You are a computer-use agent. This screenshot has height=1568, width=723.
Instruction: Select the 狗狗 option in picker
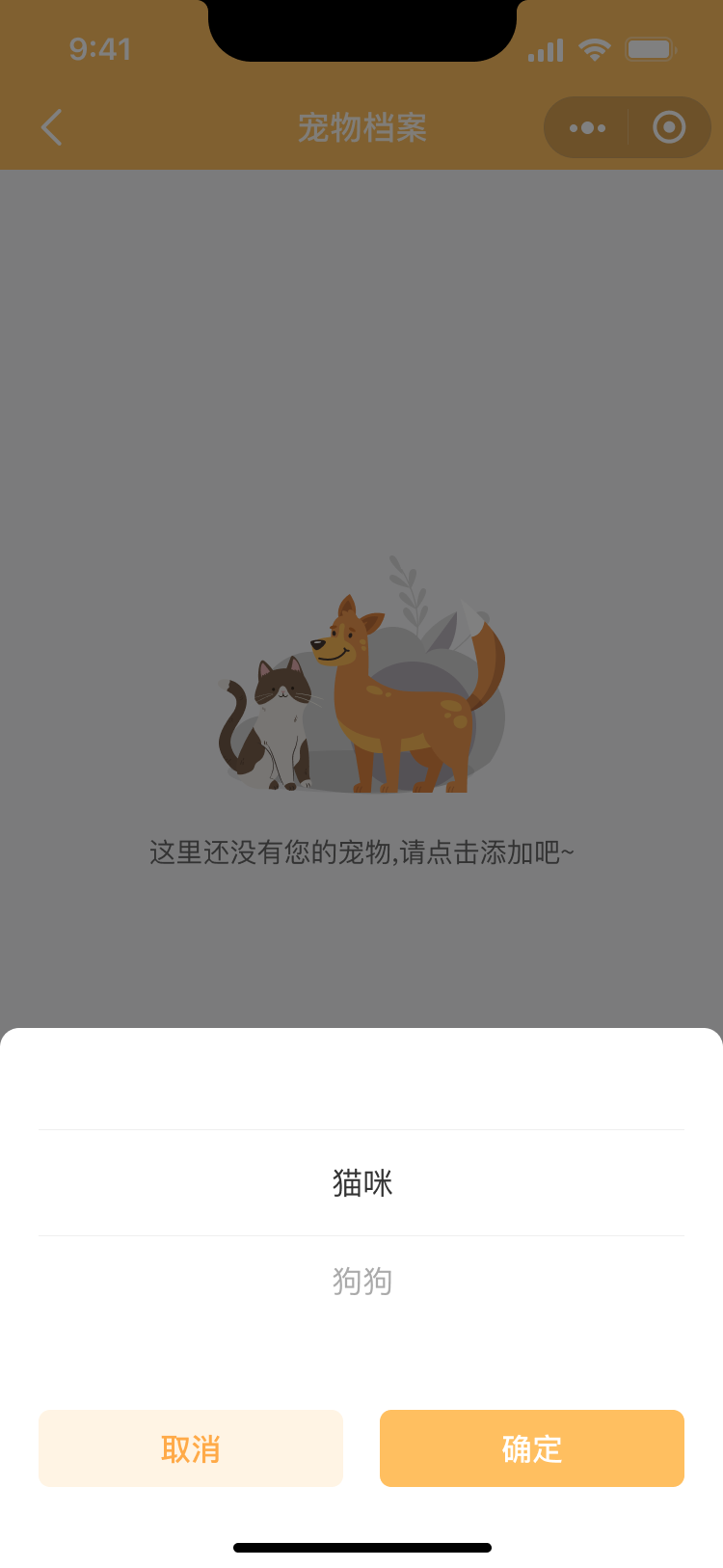[x=361, y=1281]
